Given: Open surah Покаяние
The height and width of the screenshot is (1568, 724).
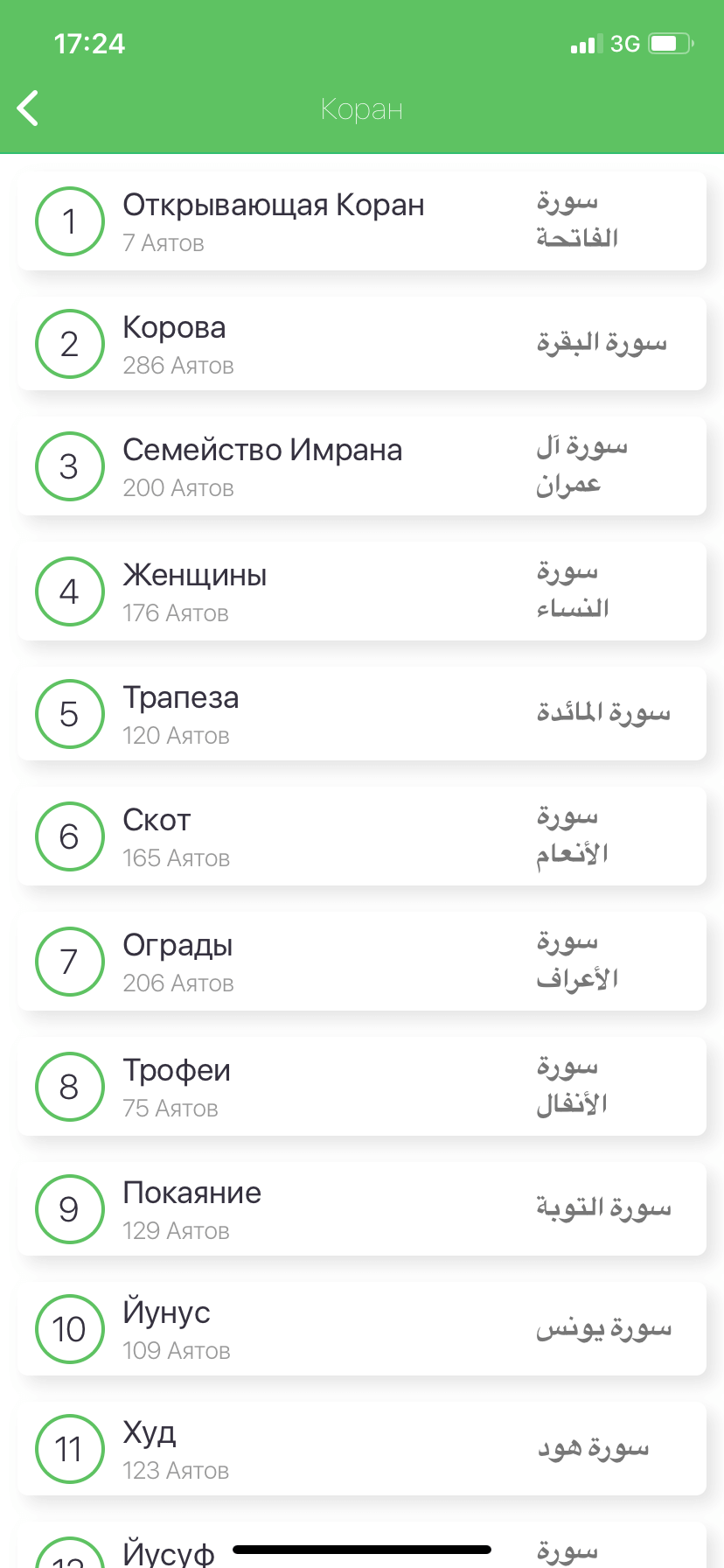Looking at the screenshot, I should tap(361, 1209).
